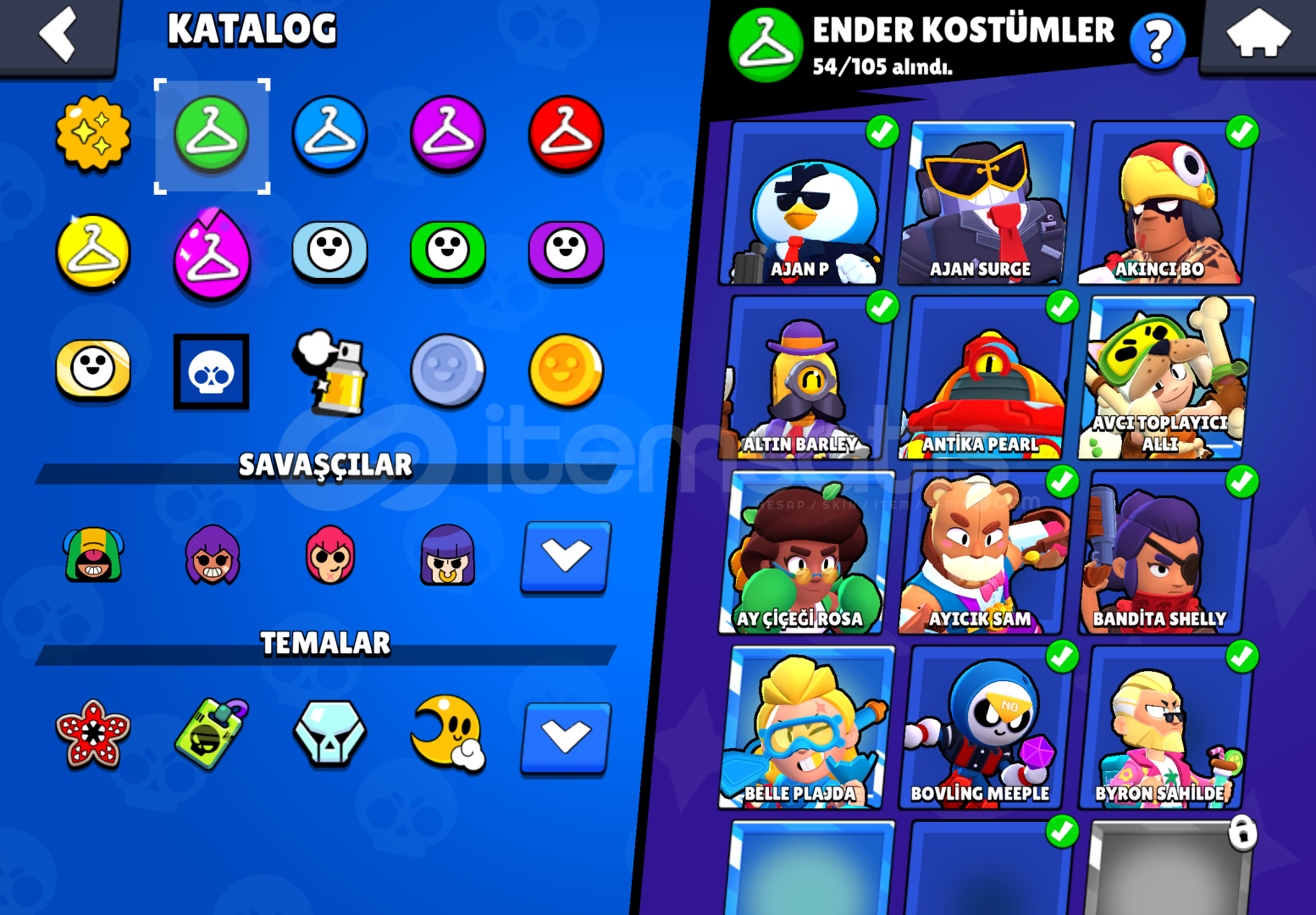Screen dimensions: 1316x915
Task: Open the spray can category
Action: pos(329,371)
